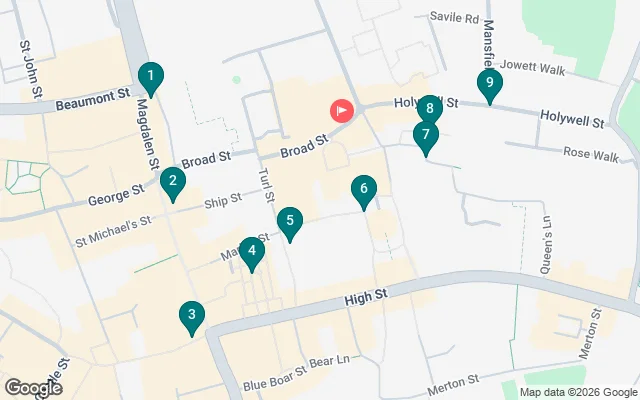Screen dimensions: 640x400
Task: Tap map pin number 4
Action: (x=252, y=253)
